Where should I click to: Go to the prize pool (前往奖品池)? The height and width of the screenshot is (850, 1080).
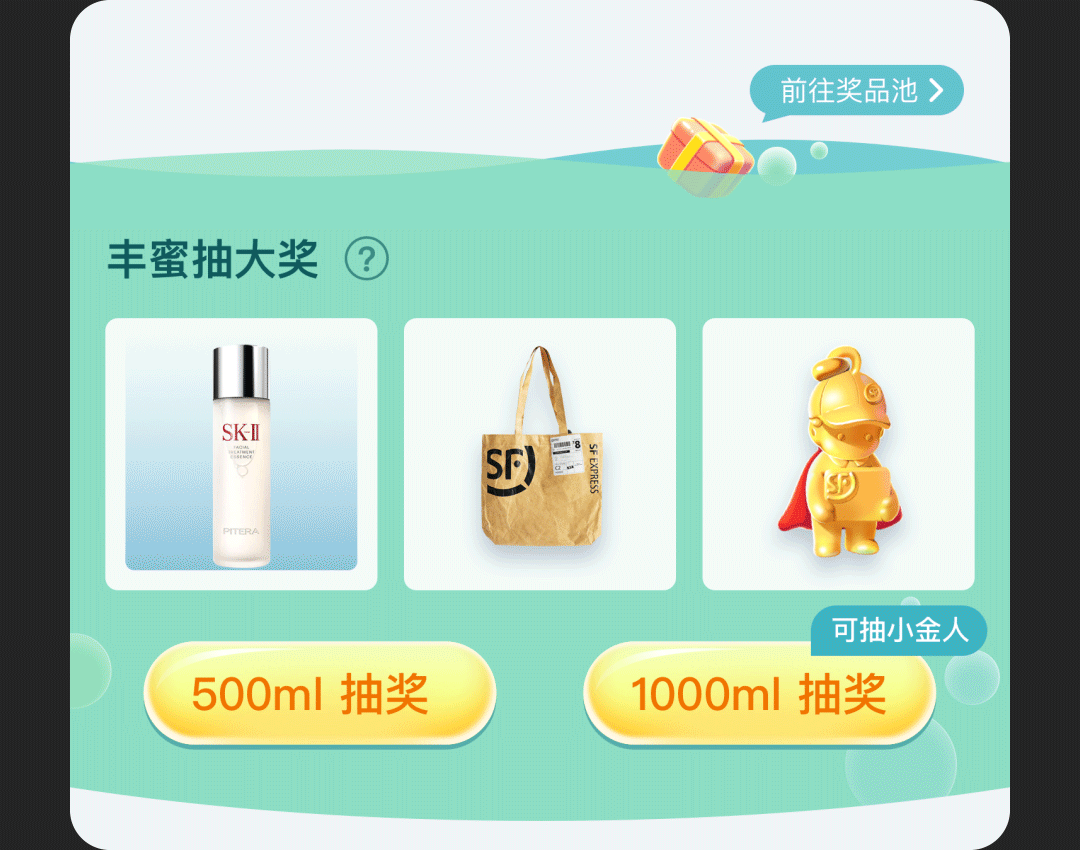[856, 91]
